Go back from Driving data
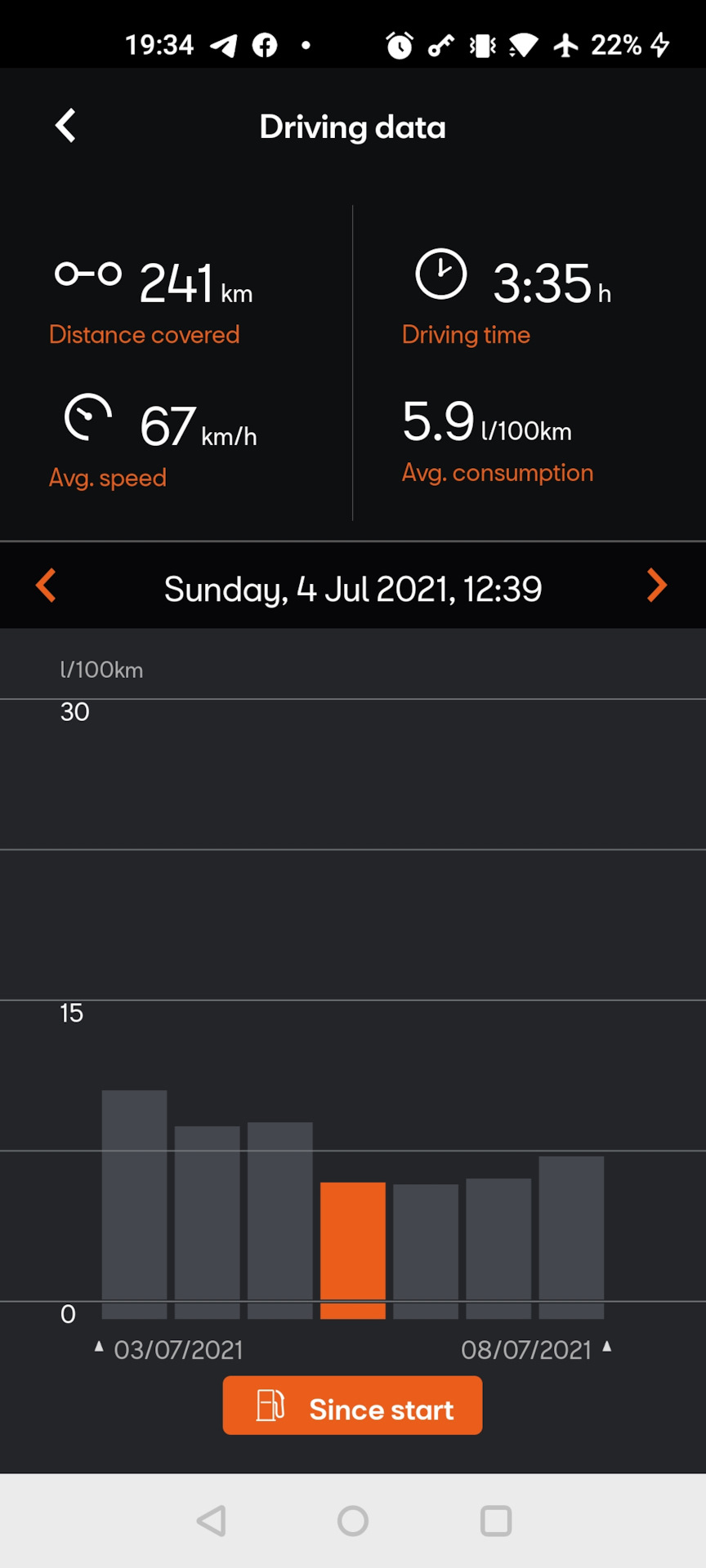This screenshot has width=706, height=1568. [65, 126]
